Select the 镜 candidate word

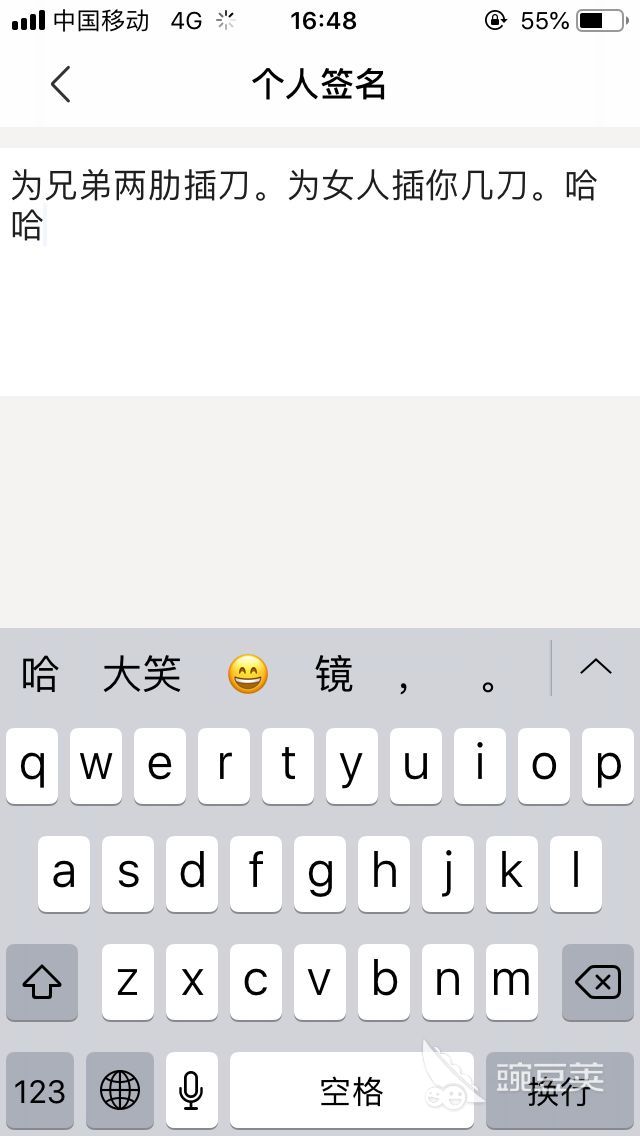coord(333,674)
